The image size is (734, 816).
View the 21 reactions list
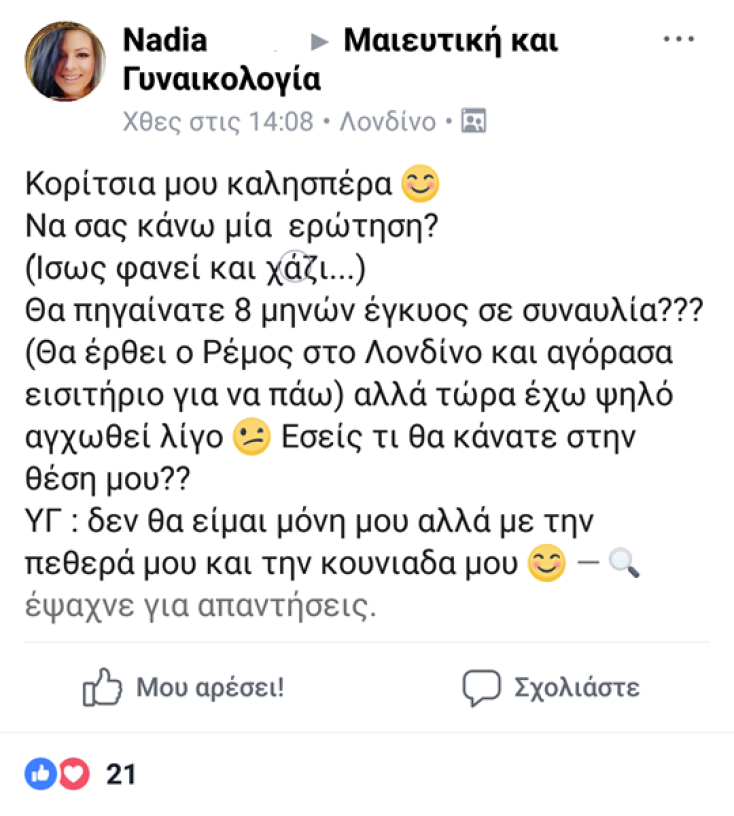(x=80, y=773)
